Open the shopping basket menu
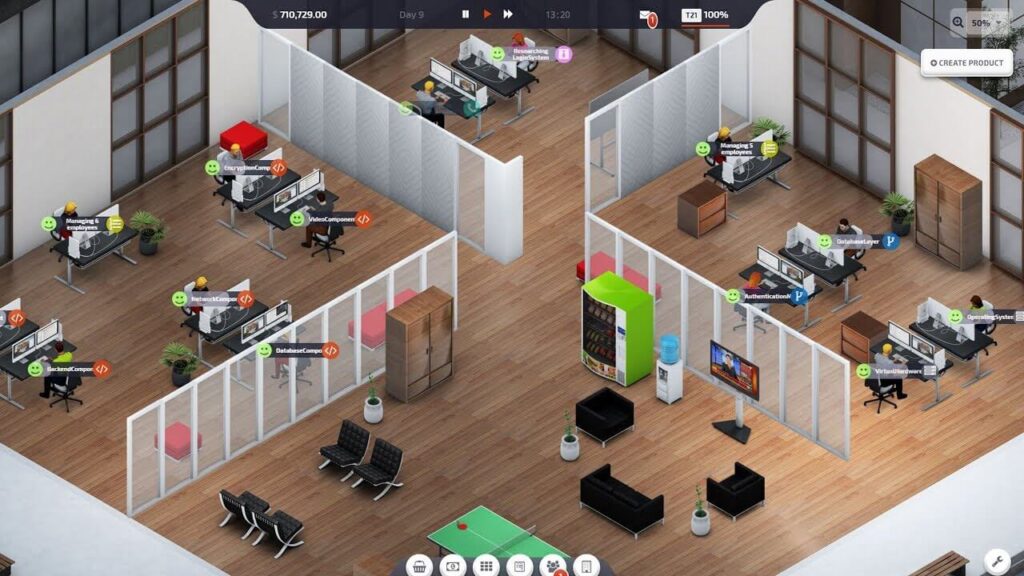The width and height of the screenshot is (1024, 576). pyautogui.click(x=419, y=565)
